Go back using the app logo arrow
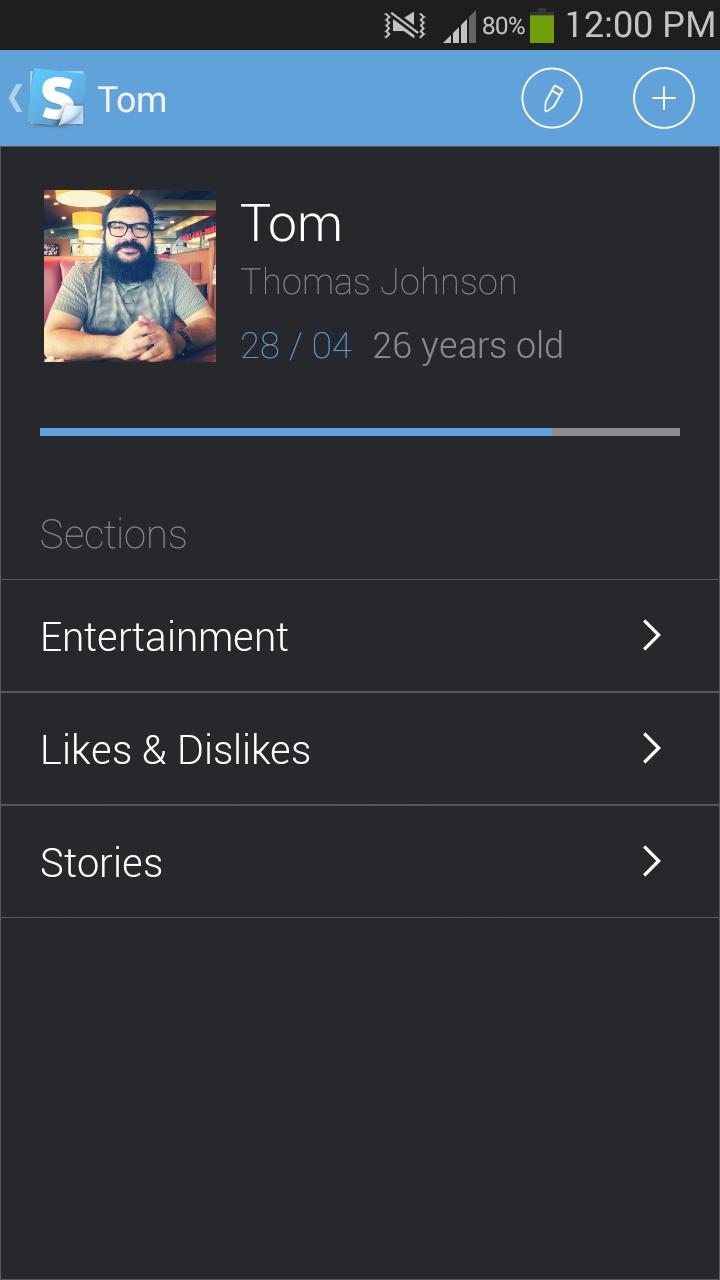Screen dimensions: 720x1280 click(x=45, y=99)
